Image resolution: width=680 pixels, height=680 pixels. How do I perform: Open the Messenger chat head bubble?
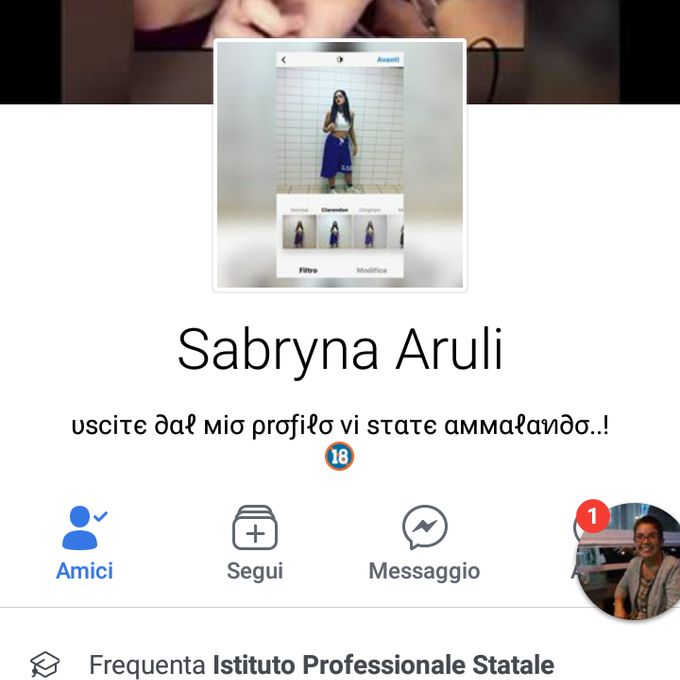click(x=630, y=563)
